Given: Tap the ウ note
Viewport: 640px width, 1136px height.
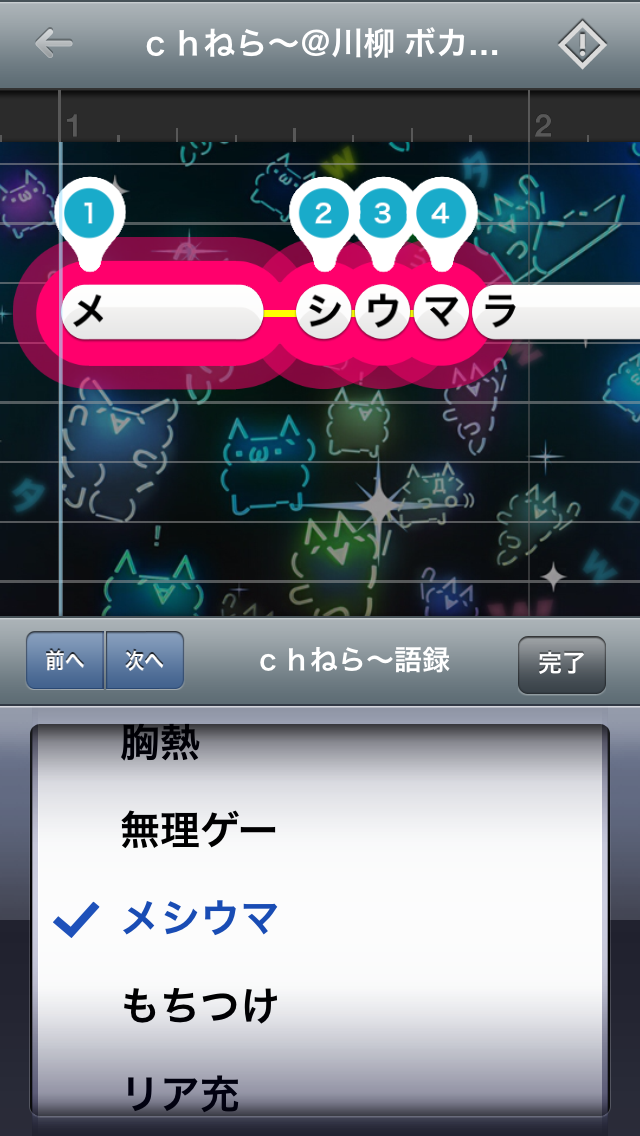Looking at the screenshot, I should (x=383, y=312).
